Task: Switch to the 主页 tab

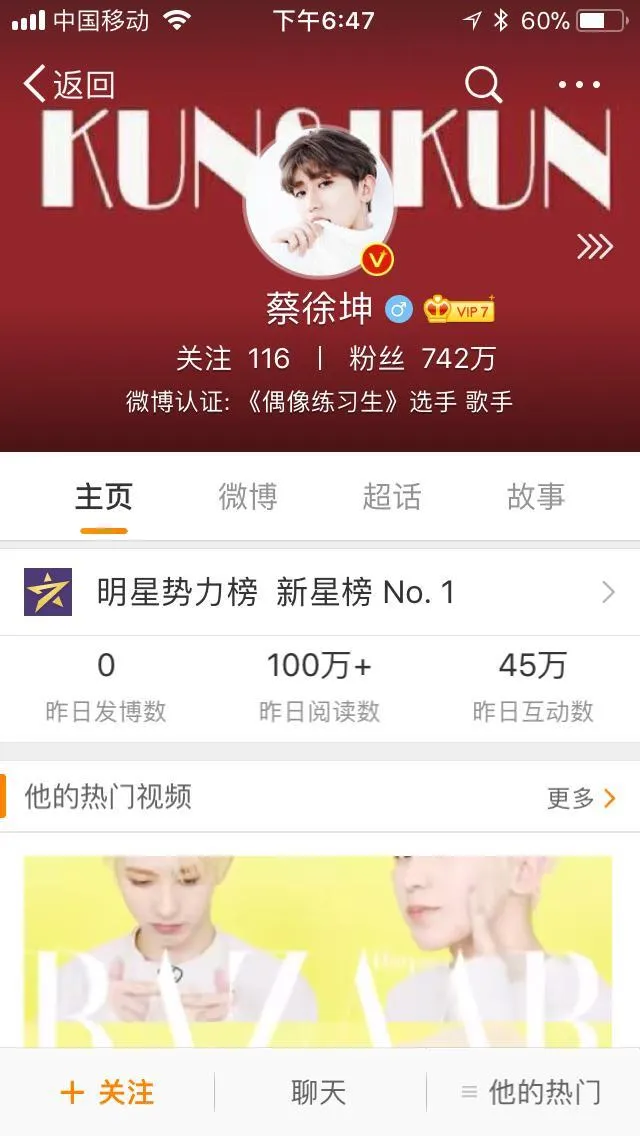Action: pos(104,497)
